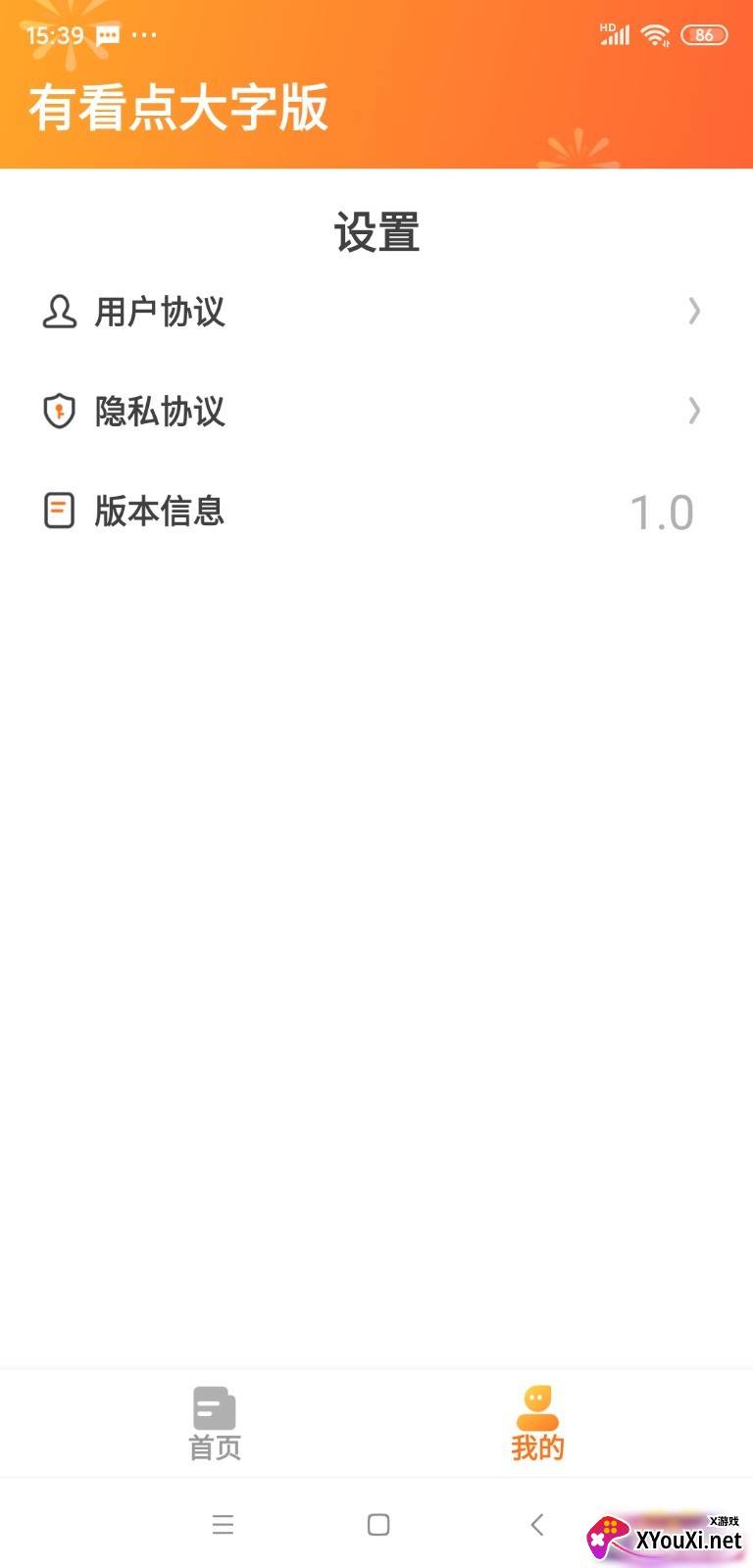Open the 用户协议 row

[x=376, y=312]
